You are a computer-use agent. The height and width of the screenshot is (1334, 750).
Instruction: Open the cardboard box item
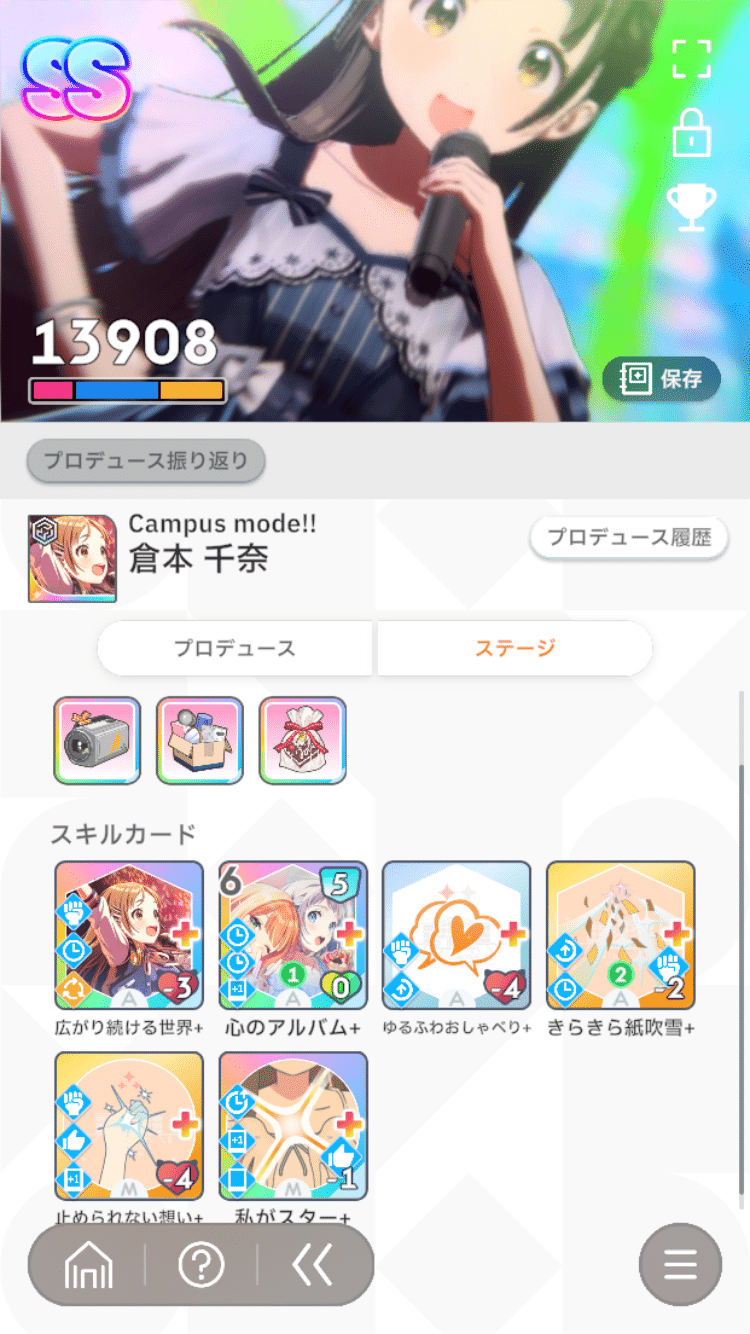(x=200, y=741)
